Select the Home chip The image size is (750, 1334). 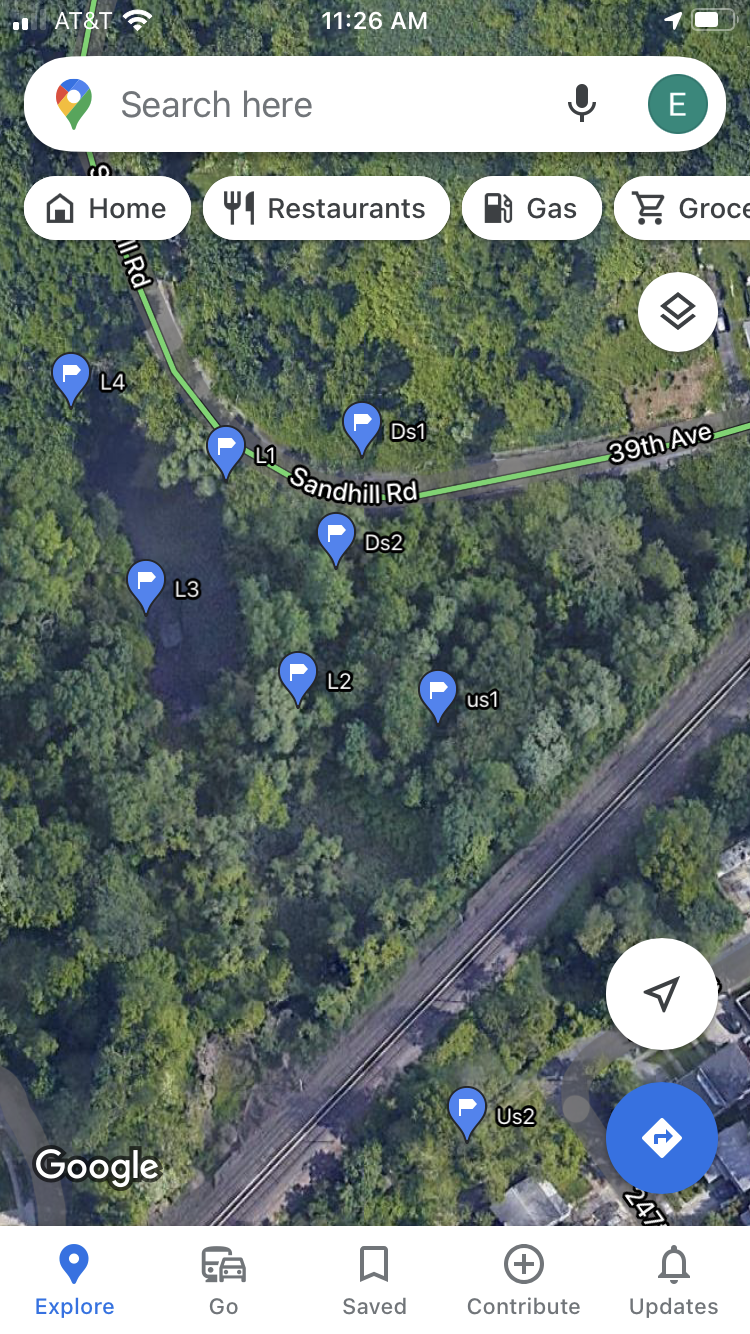[x=107, y=208]
